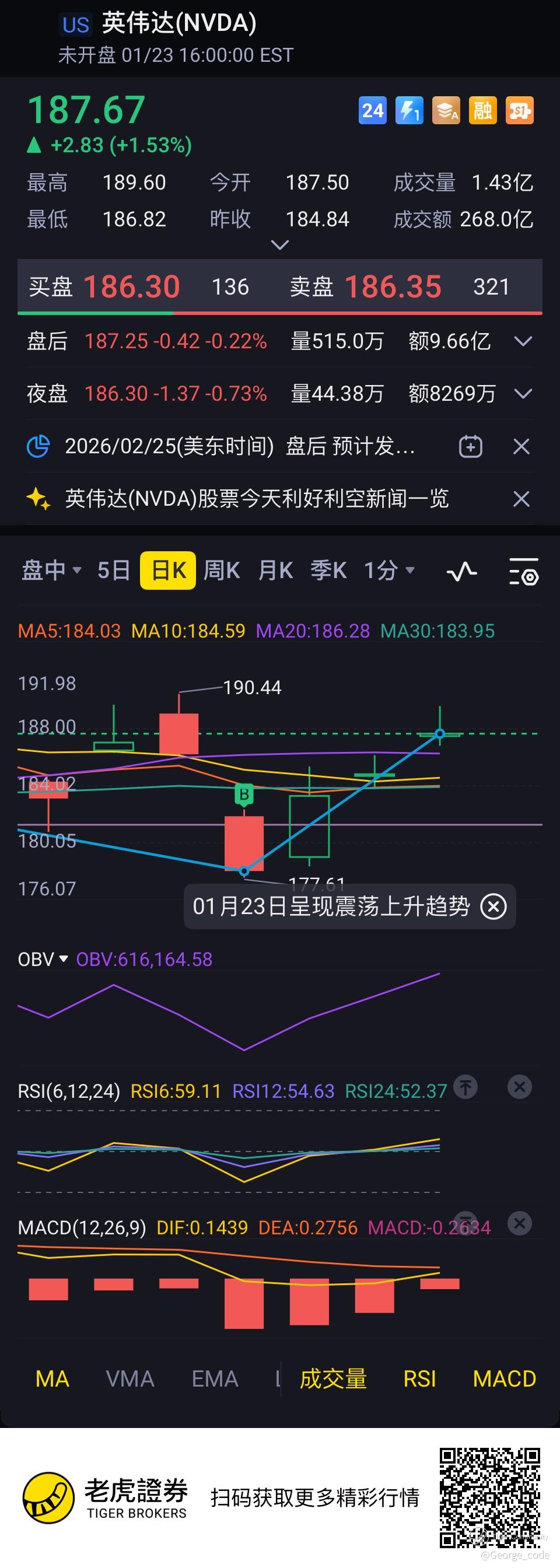Switch to the 周K chart
Image resolution: width=560 pixels, height=1568 pixels.
[x=221, y=570]
